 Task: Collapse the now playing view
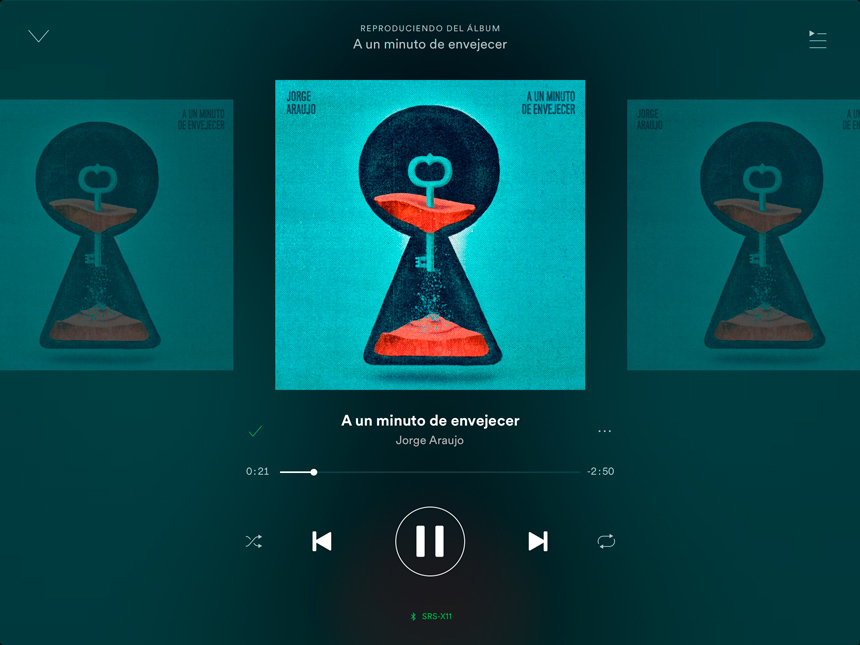point(38,37)
